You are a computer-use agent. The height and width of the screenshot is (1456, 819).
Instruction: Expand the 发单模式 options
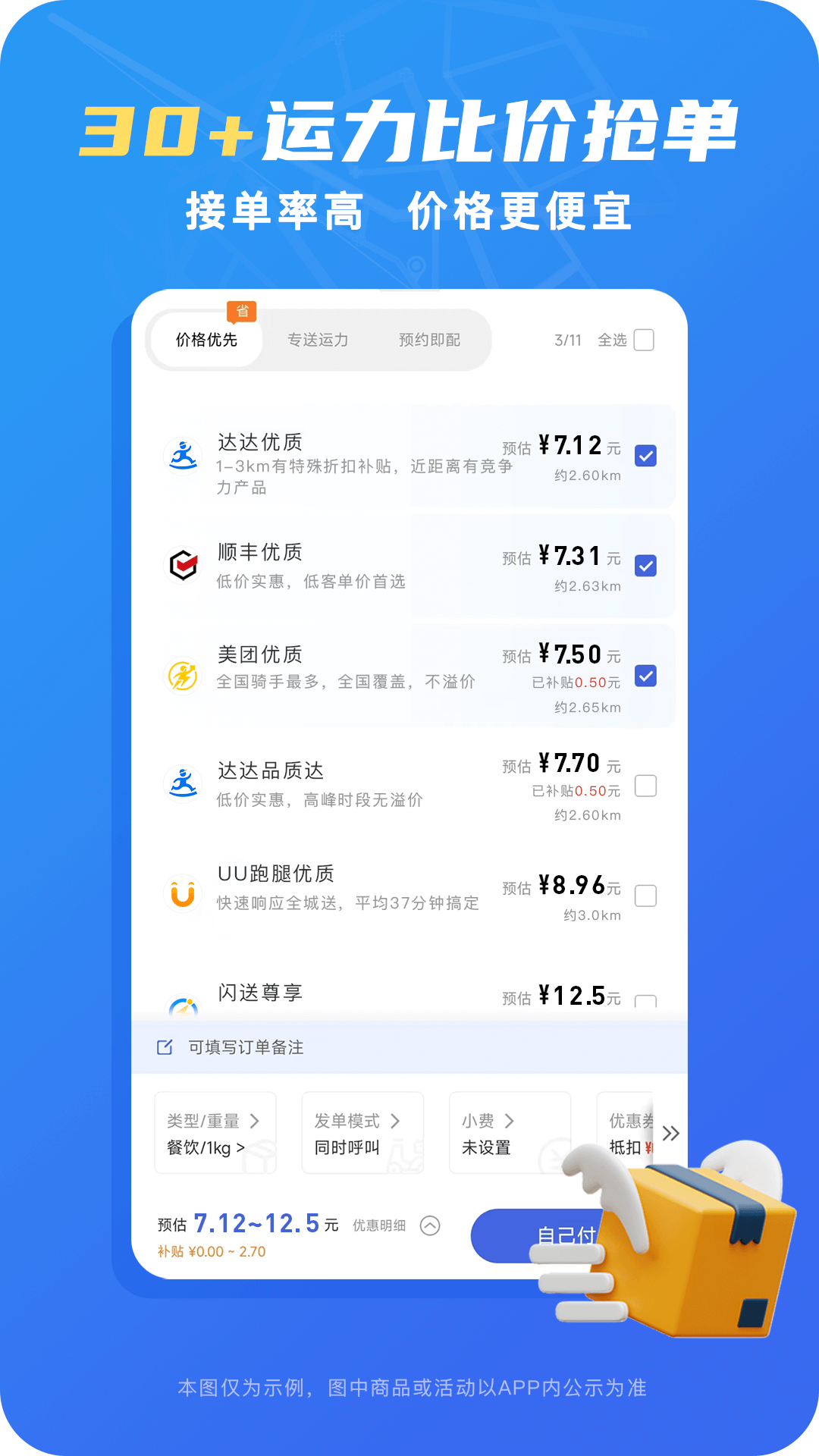pos(362,1133)
